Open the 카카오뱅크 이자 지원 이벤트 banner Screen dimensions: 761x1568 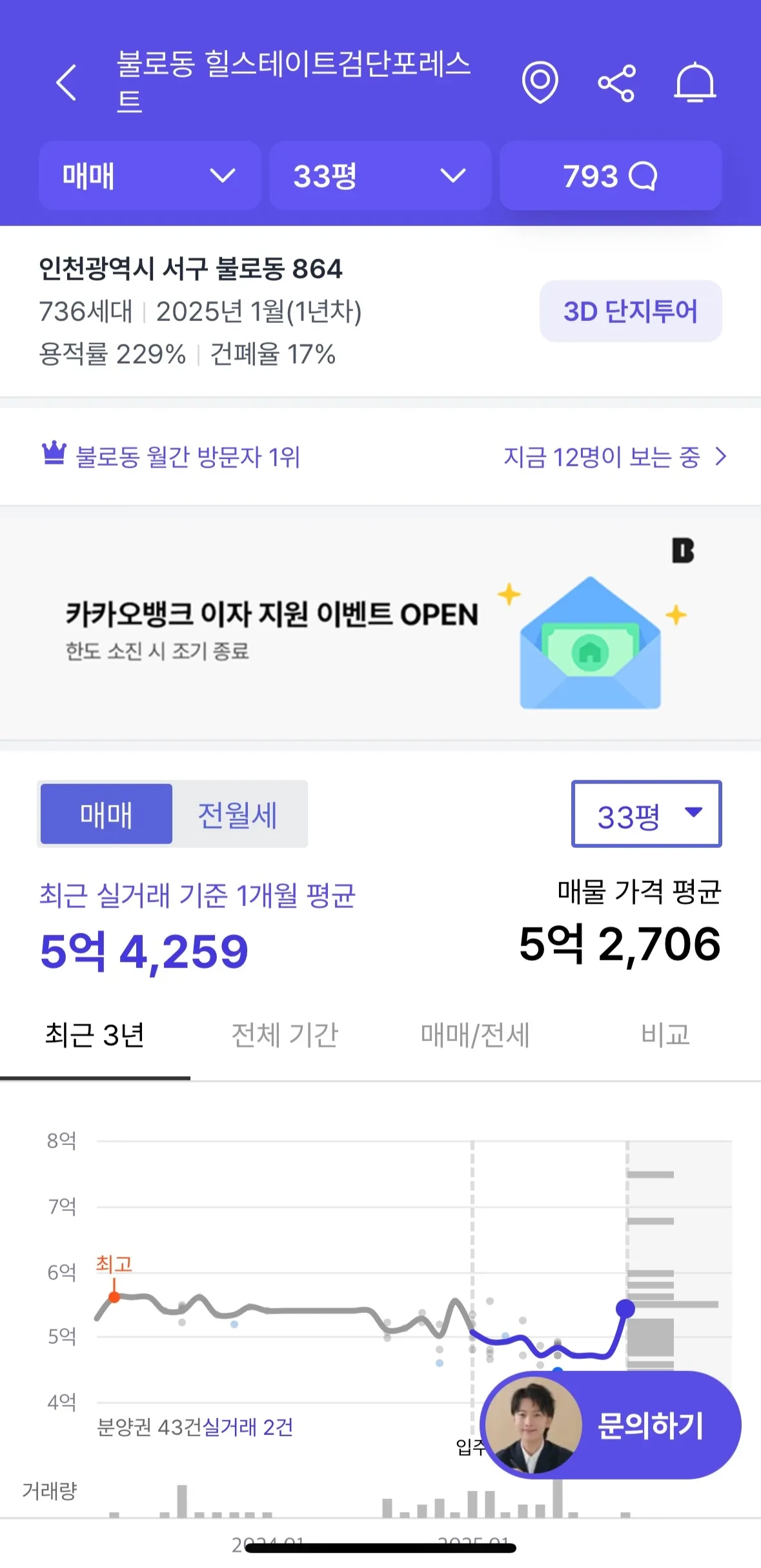pyautogui.click(x=380, y=623)
